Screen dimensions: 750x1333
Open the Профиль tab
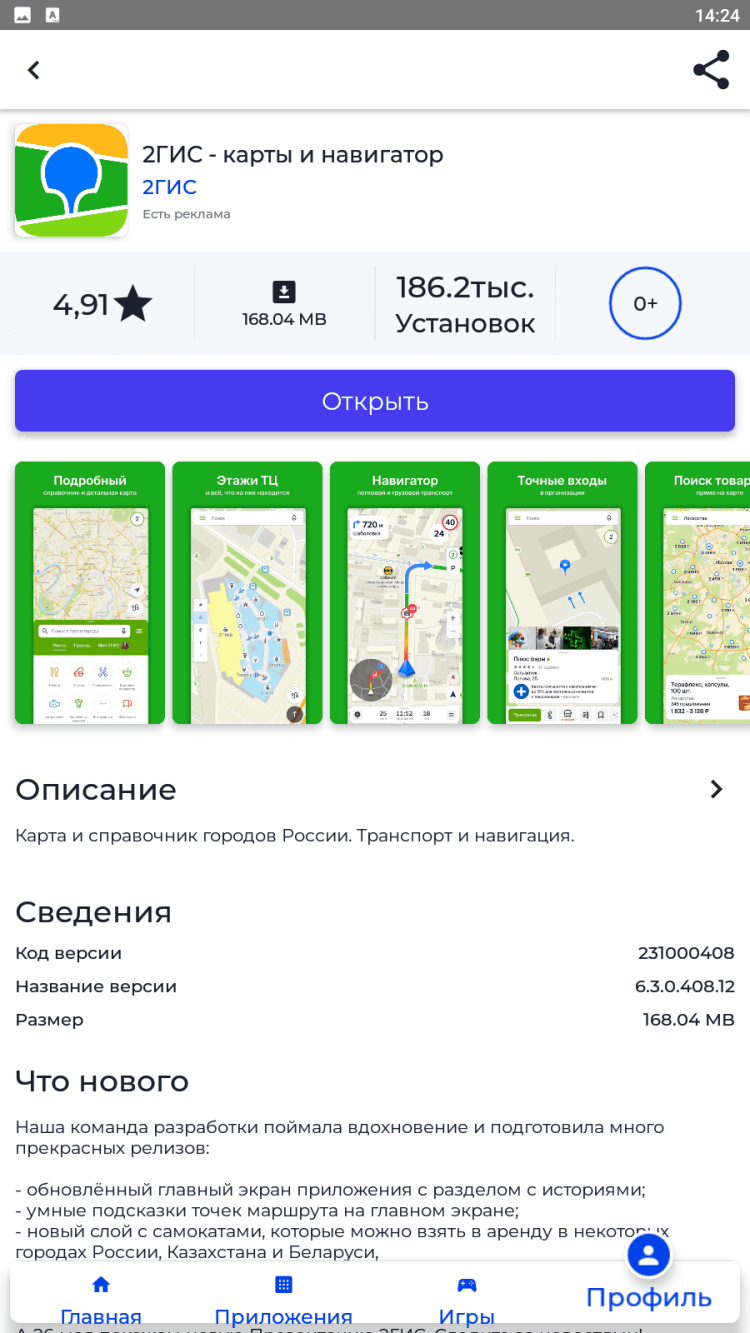coord(648,1285)
